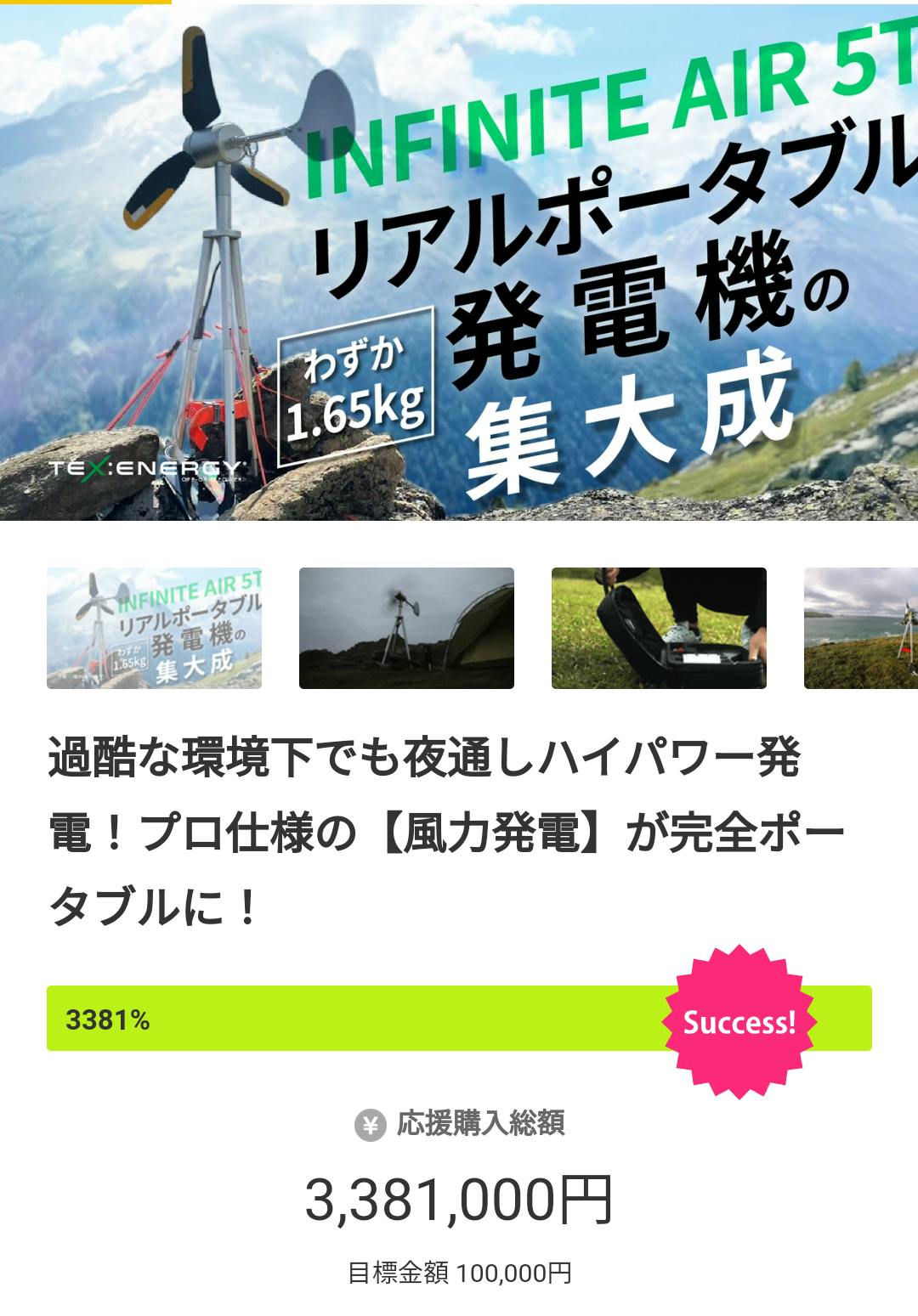
Task: Select the INFINITE AIR 5T banner thumbnail
Action: pos(154,628)
